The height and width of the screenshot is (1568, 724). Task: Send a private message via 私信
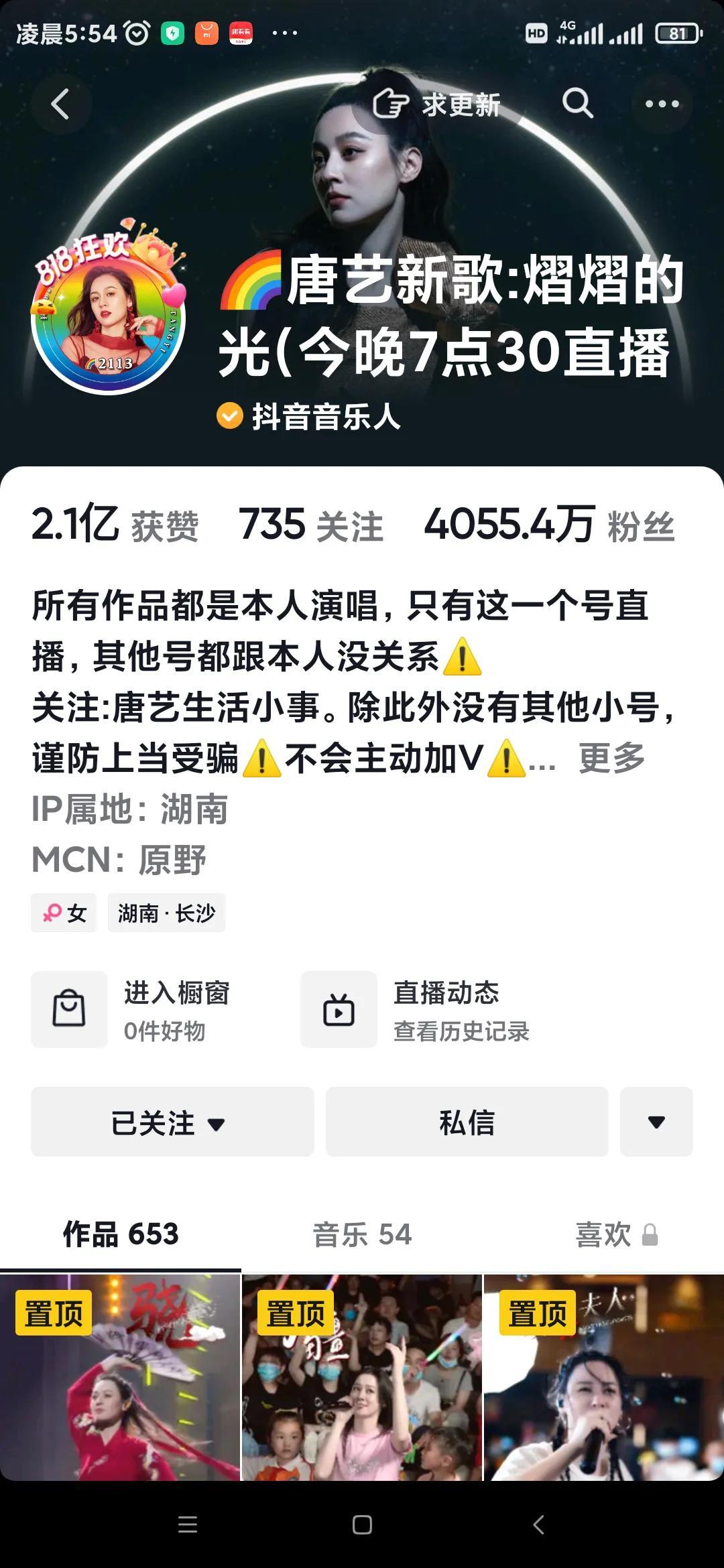[x=467, y=1122]
